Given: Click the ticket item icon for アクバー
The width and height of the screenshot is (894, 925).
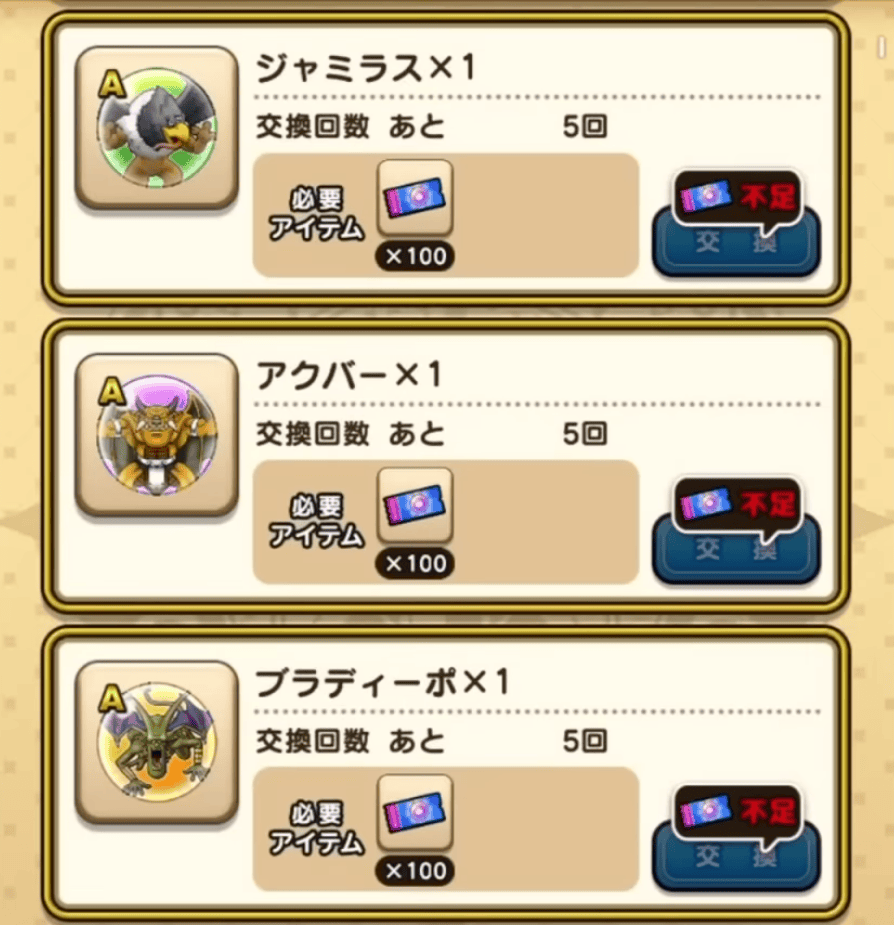Looking at the screenshot, I should [x=417, y=505].
